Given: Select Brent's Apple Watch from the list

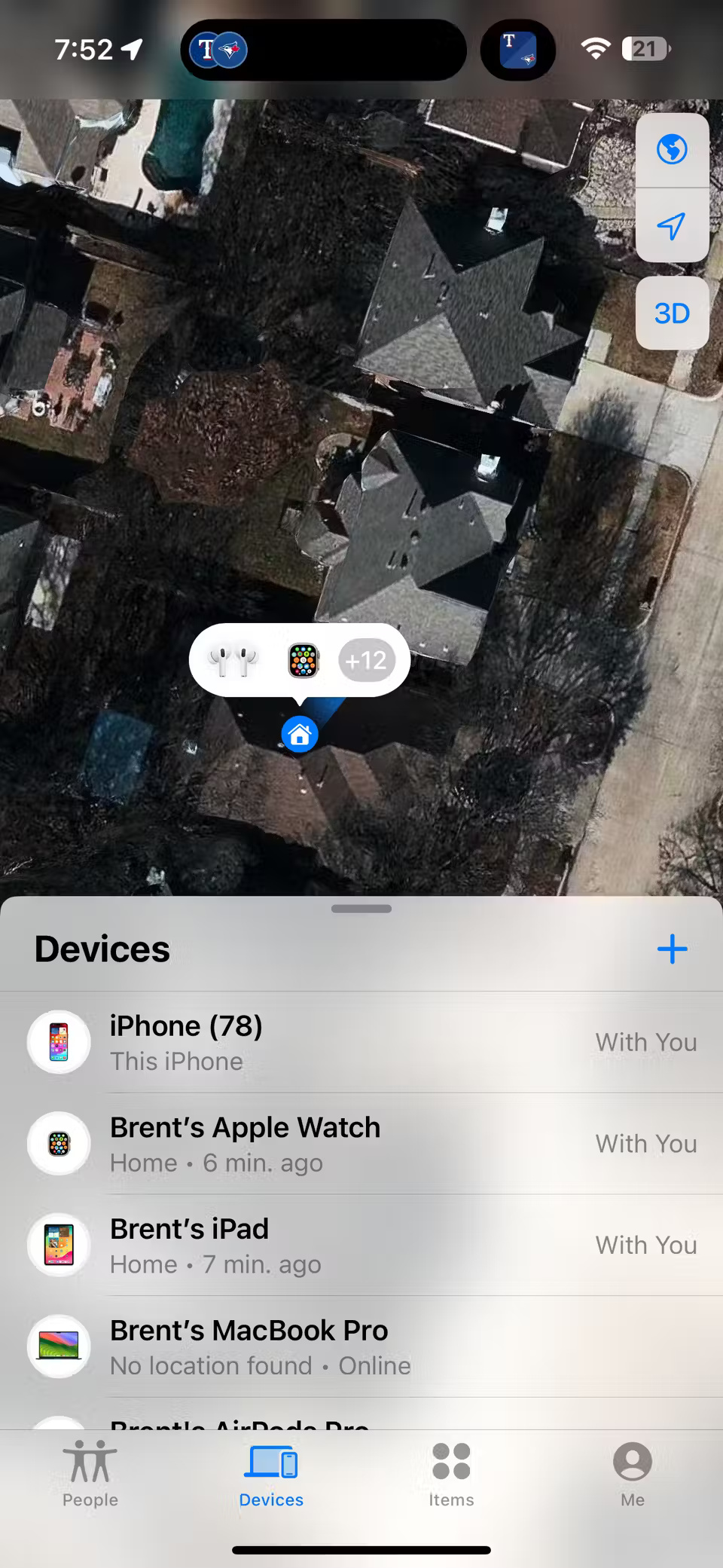Looking at the screenshot, I should [301, 1143].
